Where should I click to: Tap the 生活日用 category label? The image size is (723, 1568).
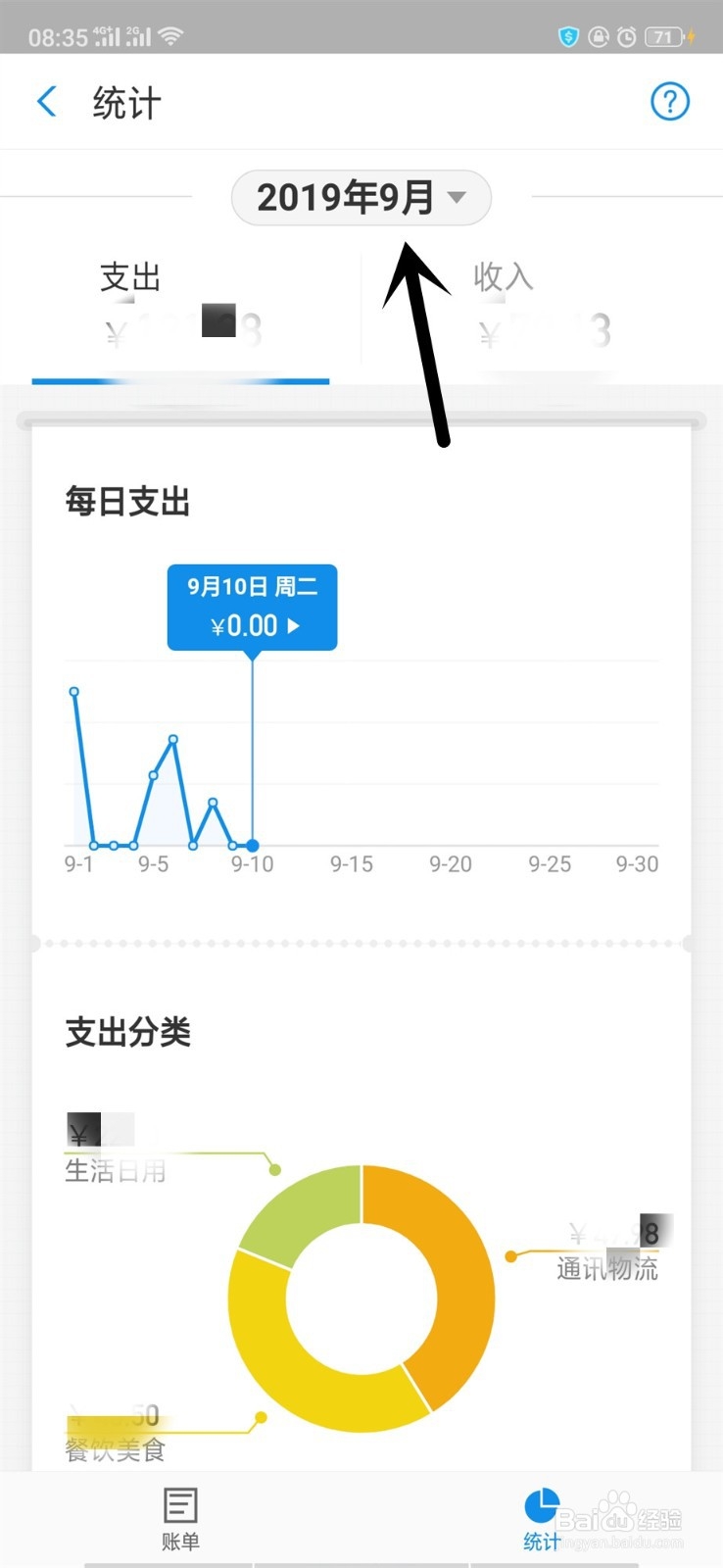click(115, 1171)
